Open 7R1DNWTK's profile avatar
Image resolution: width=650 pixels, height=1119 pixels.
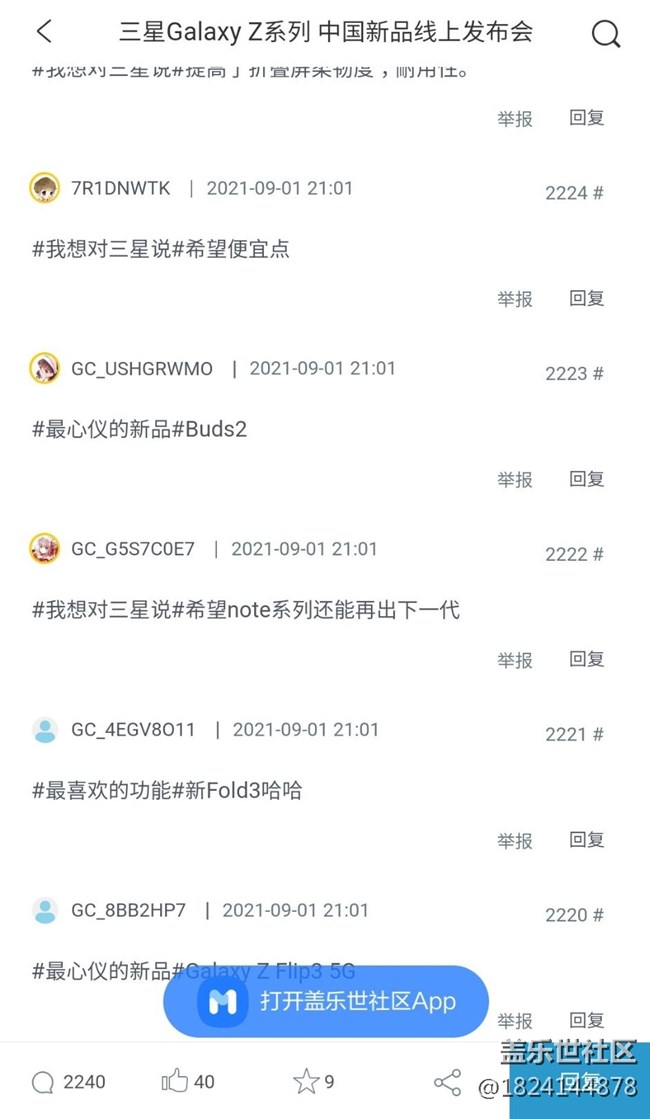[x=45, y=188]
